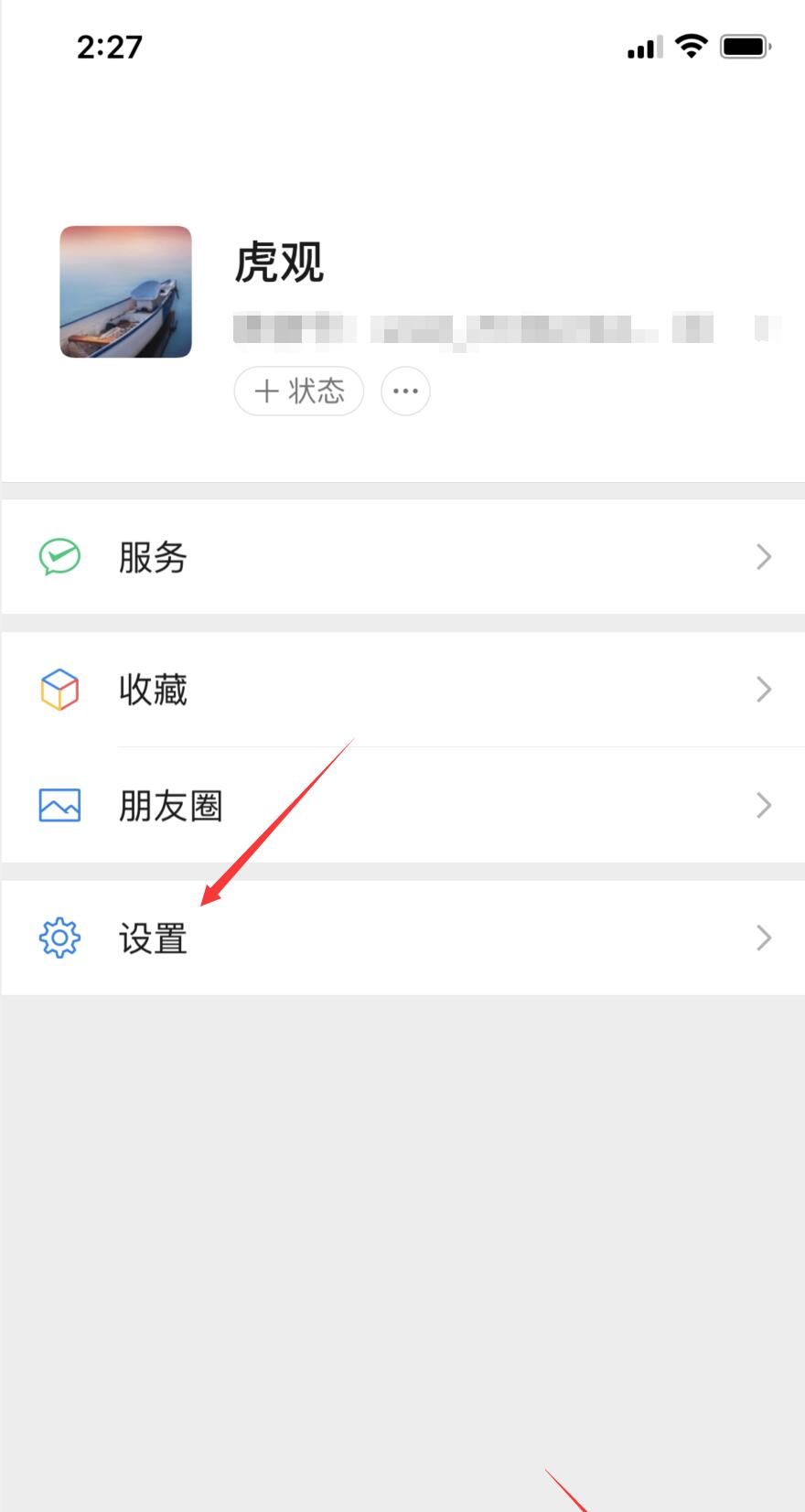Expand 设置 with the trailing chevron
Viewport: 805px width, 1512px height.
click(764, 937)
